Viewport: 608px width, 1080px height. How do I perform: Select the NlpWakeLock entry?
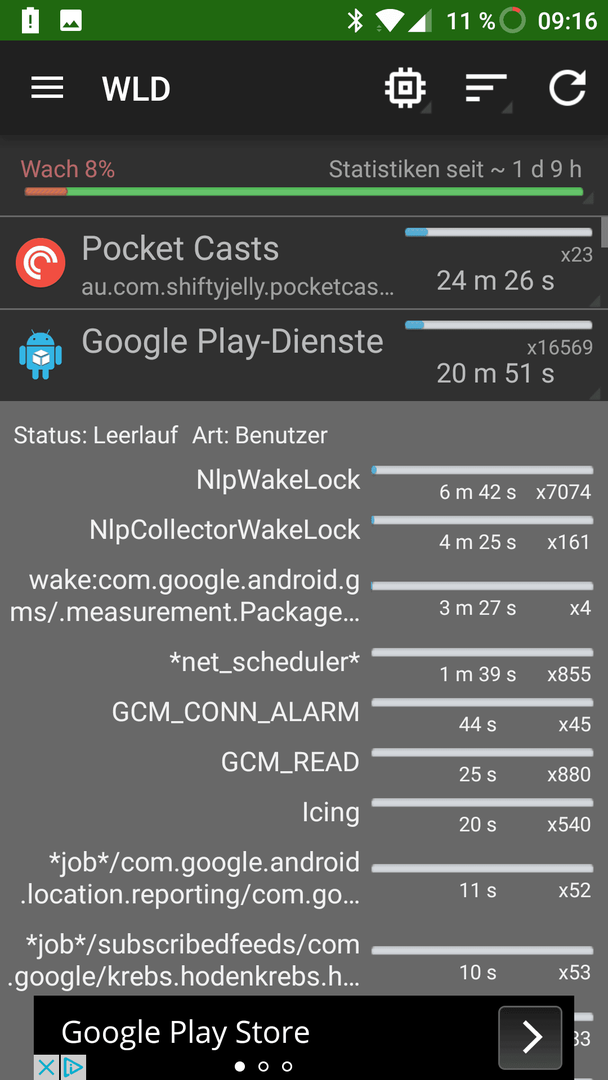click(304, 481)
